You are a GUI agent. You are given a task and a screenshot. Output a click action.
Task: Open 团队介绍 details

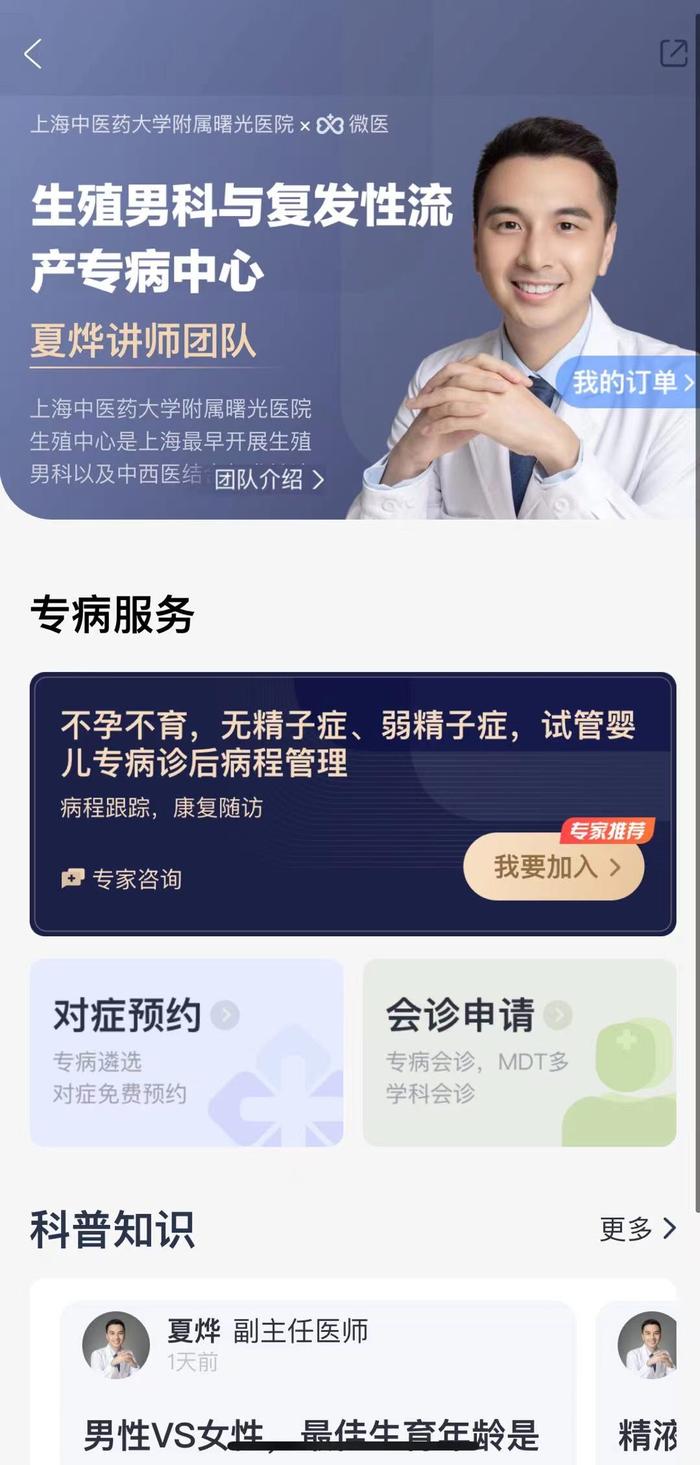(x=269, y=479)
